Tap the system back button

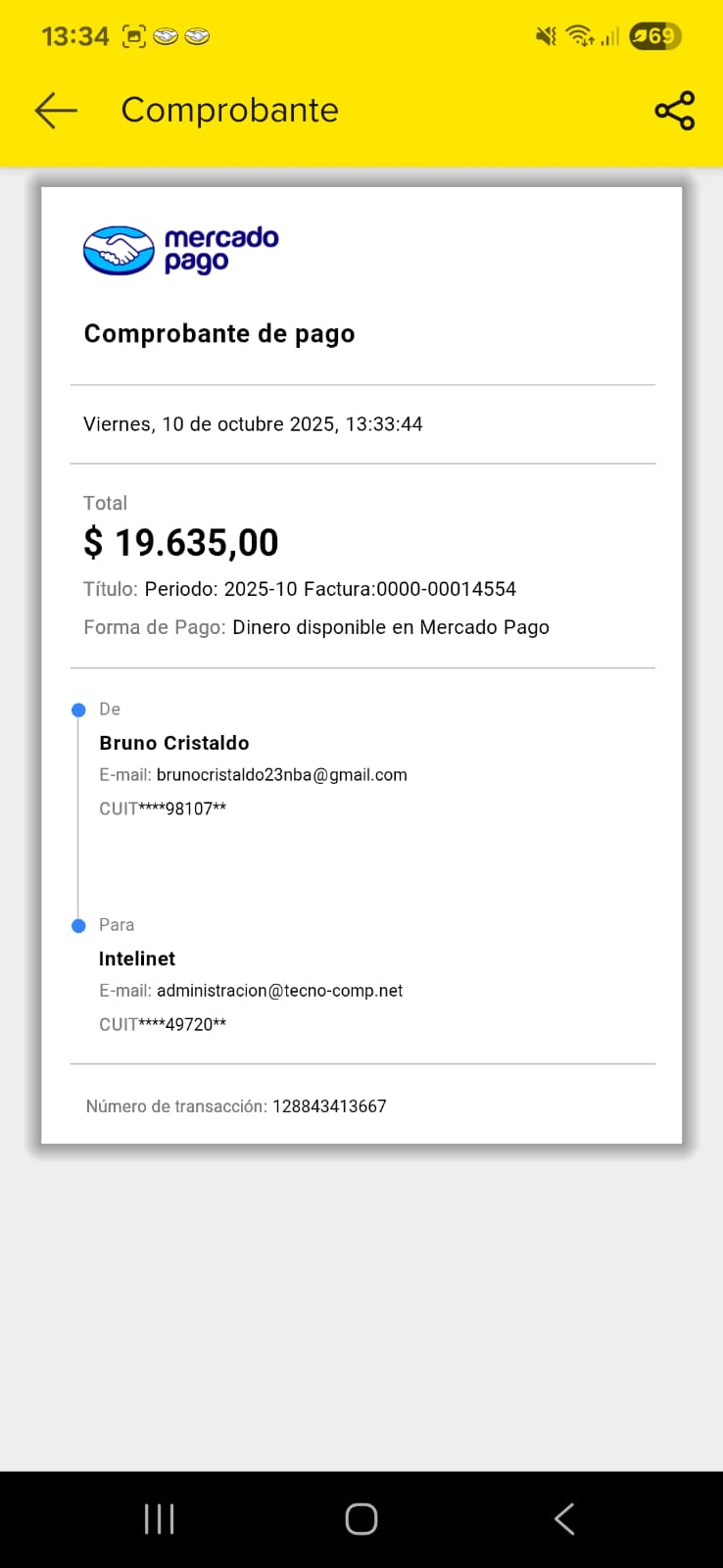coord(564,1519)
